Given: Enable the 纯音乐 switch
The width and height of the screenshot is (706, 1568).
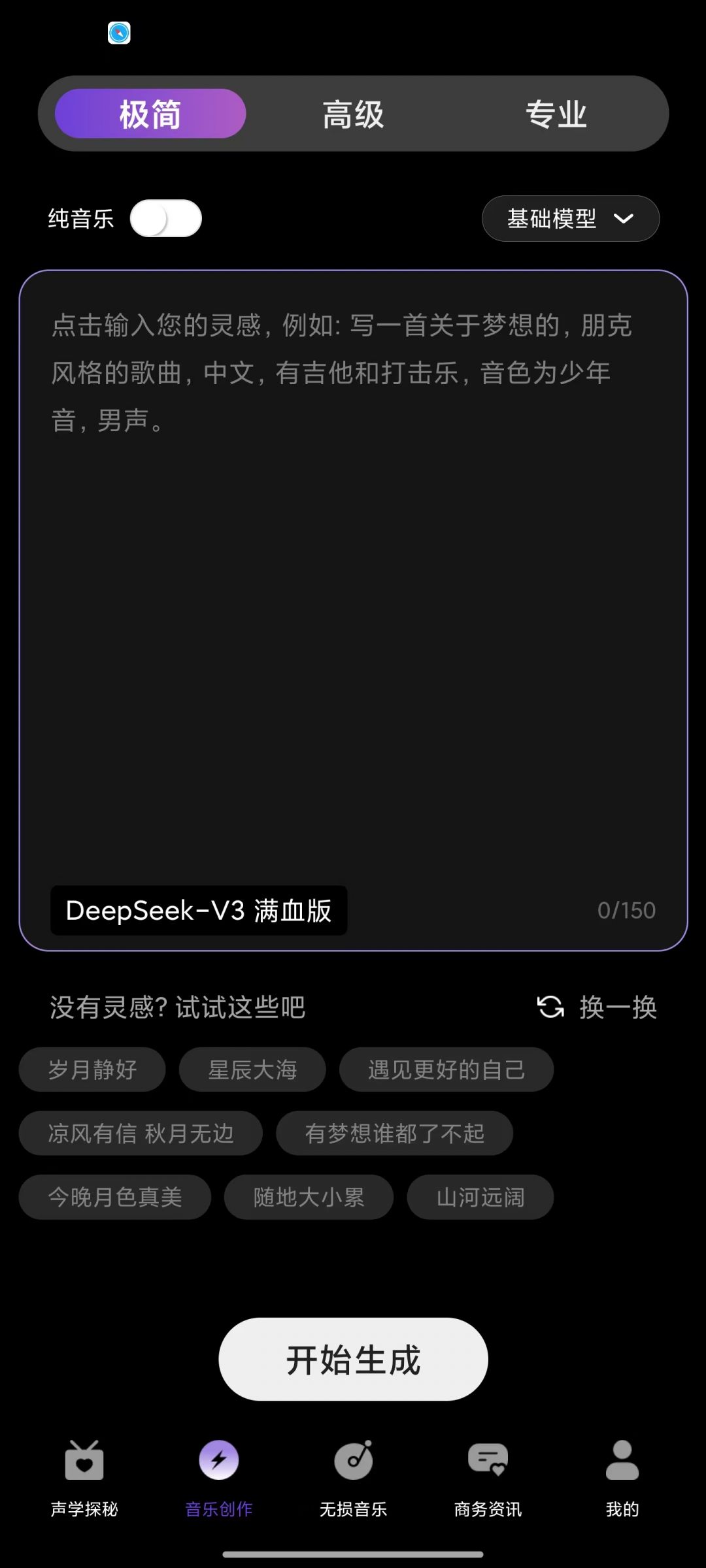Looking at the screenshot, I should tap(165, 218).
